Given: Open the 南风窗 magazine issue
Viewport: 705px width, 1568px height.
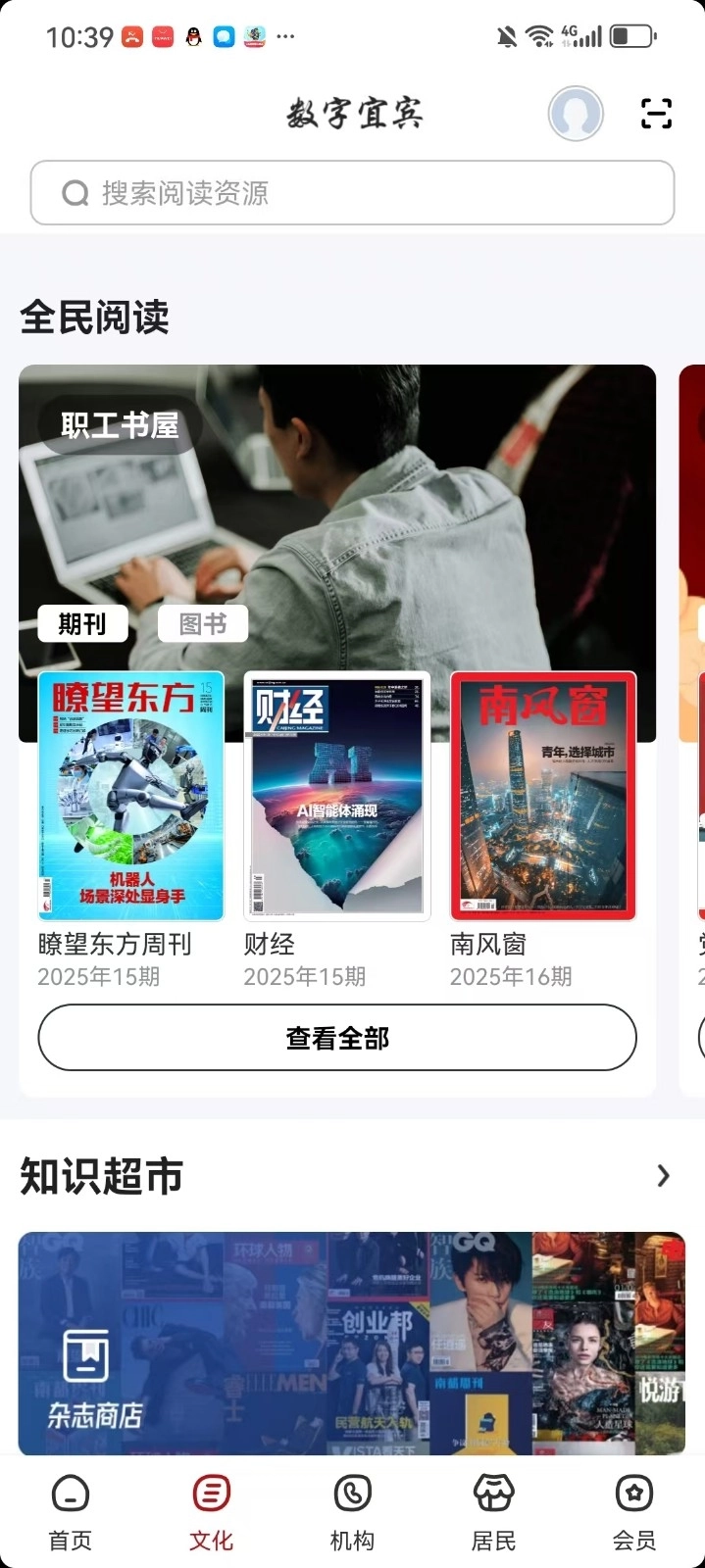Looking at the screenshot, I should coord(543,796).
